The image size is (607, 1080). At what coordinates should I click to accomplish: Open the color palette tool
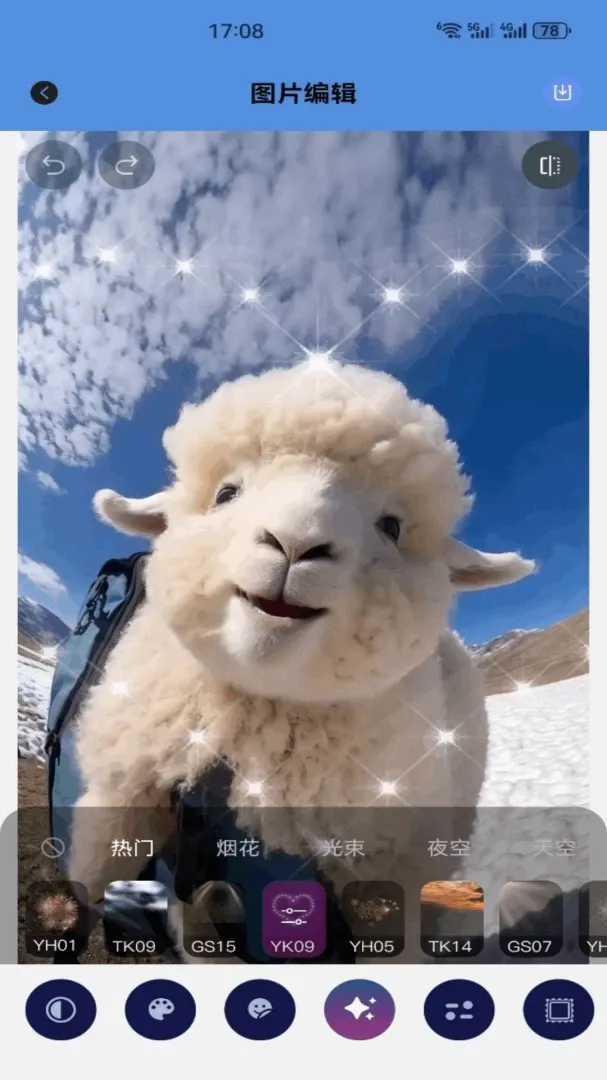(x=161, y=1010)
